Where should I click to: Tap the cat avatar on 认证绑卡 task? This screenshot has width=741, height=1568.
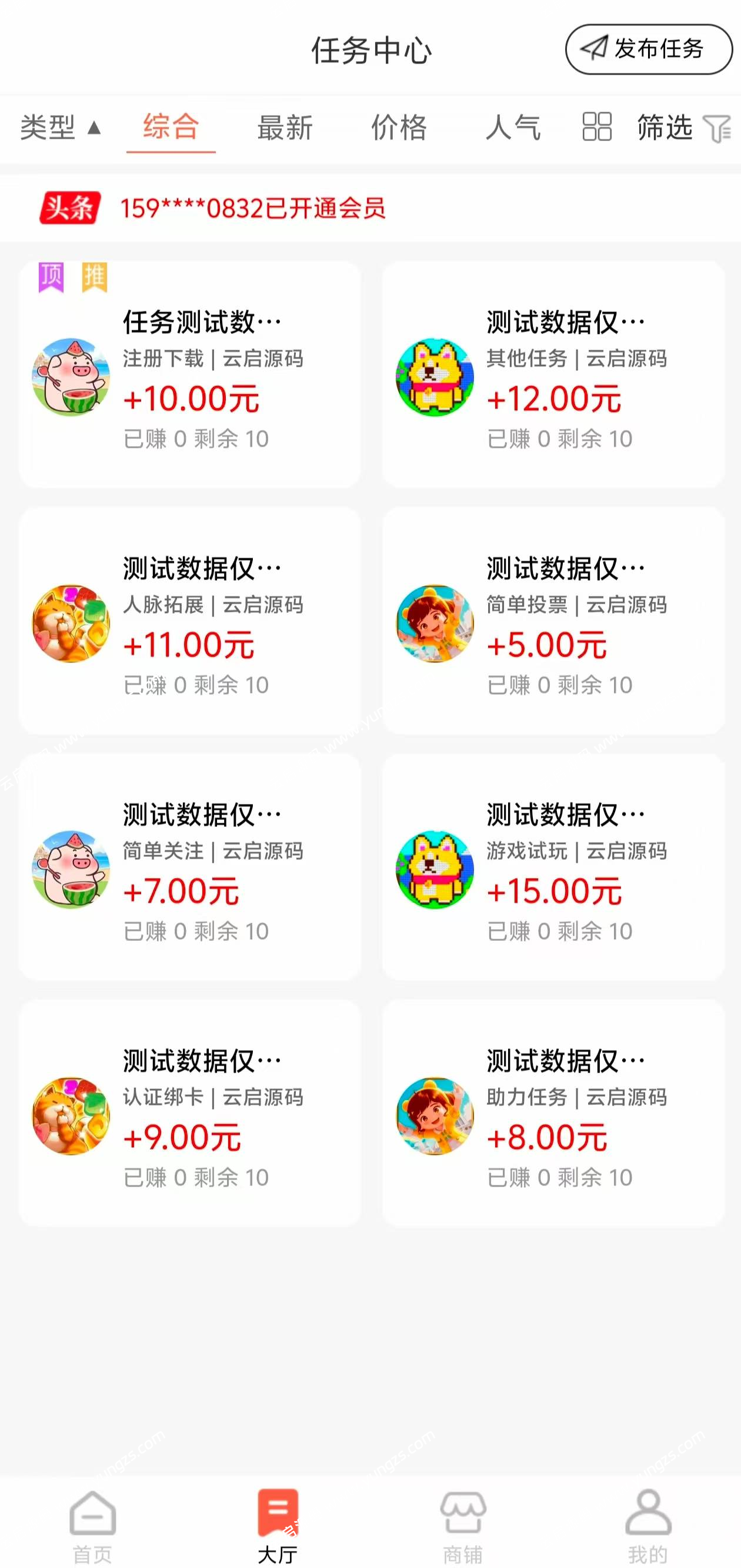[71, 1115]
